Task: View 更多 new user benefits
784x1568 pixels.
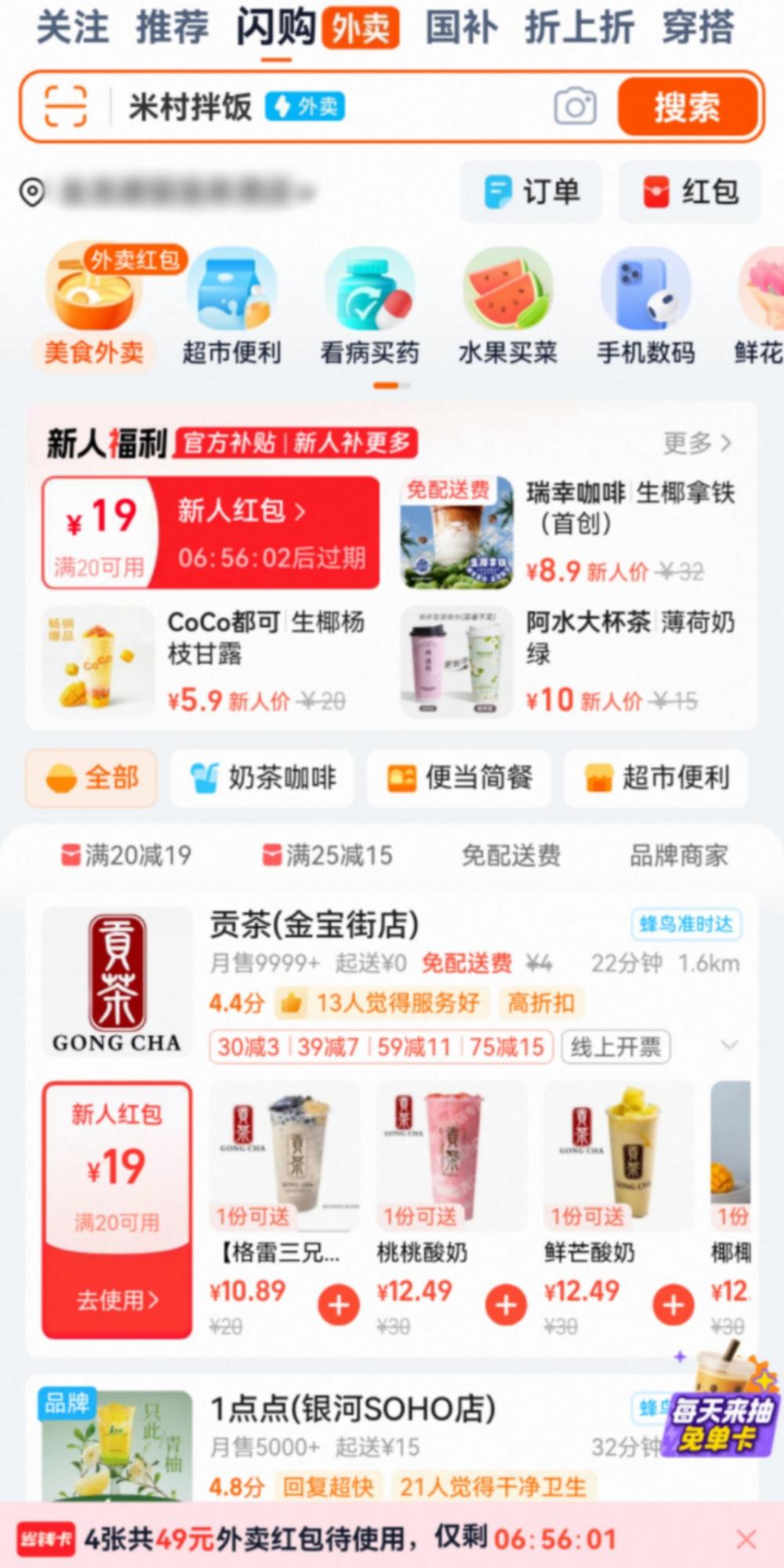Action: click(x=696, y=444)
